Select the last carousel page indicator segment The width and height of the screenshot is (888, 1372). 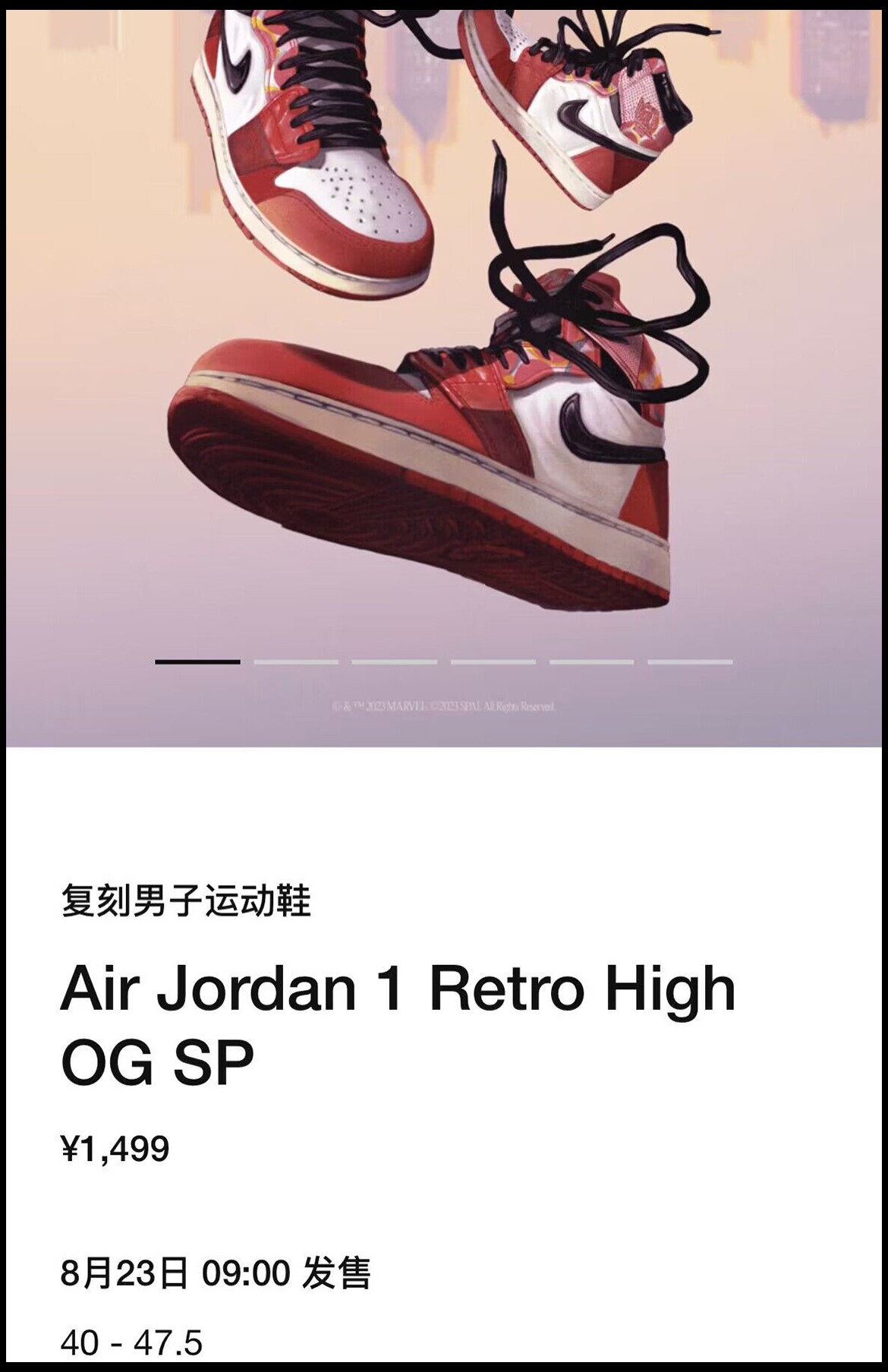690,662
